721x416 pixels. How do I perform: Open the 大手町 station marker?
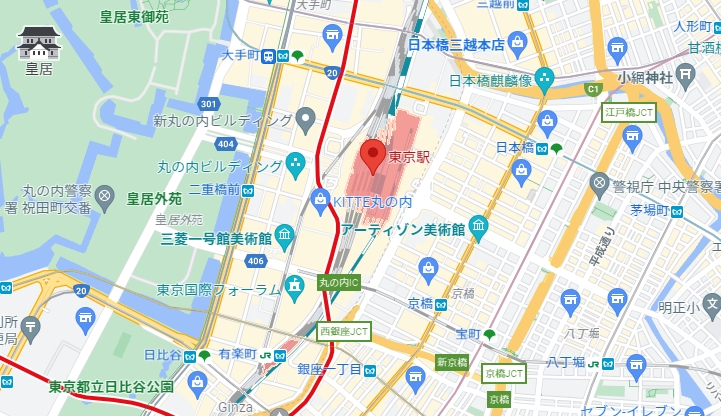point(270,57)
